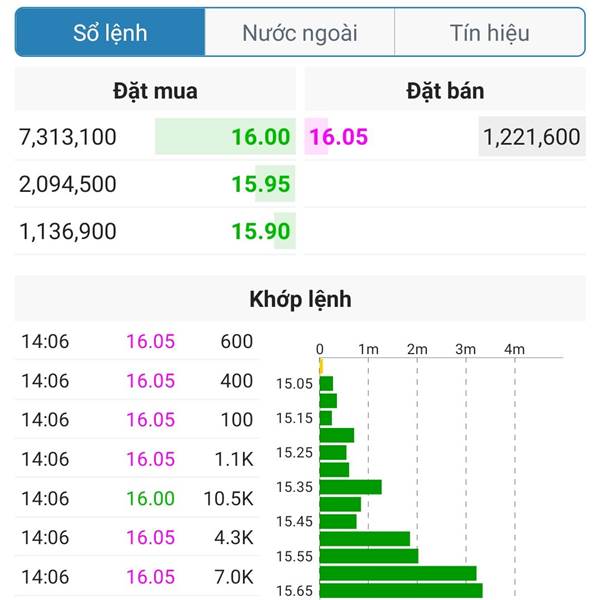Select the Sổ lệnh tab
The image size is (600, 600).
pyautogui.click(x=110, y=33)
